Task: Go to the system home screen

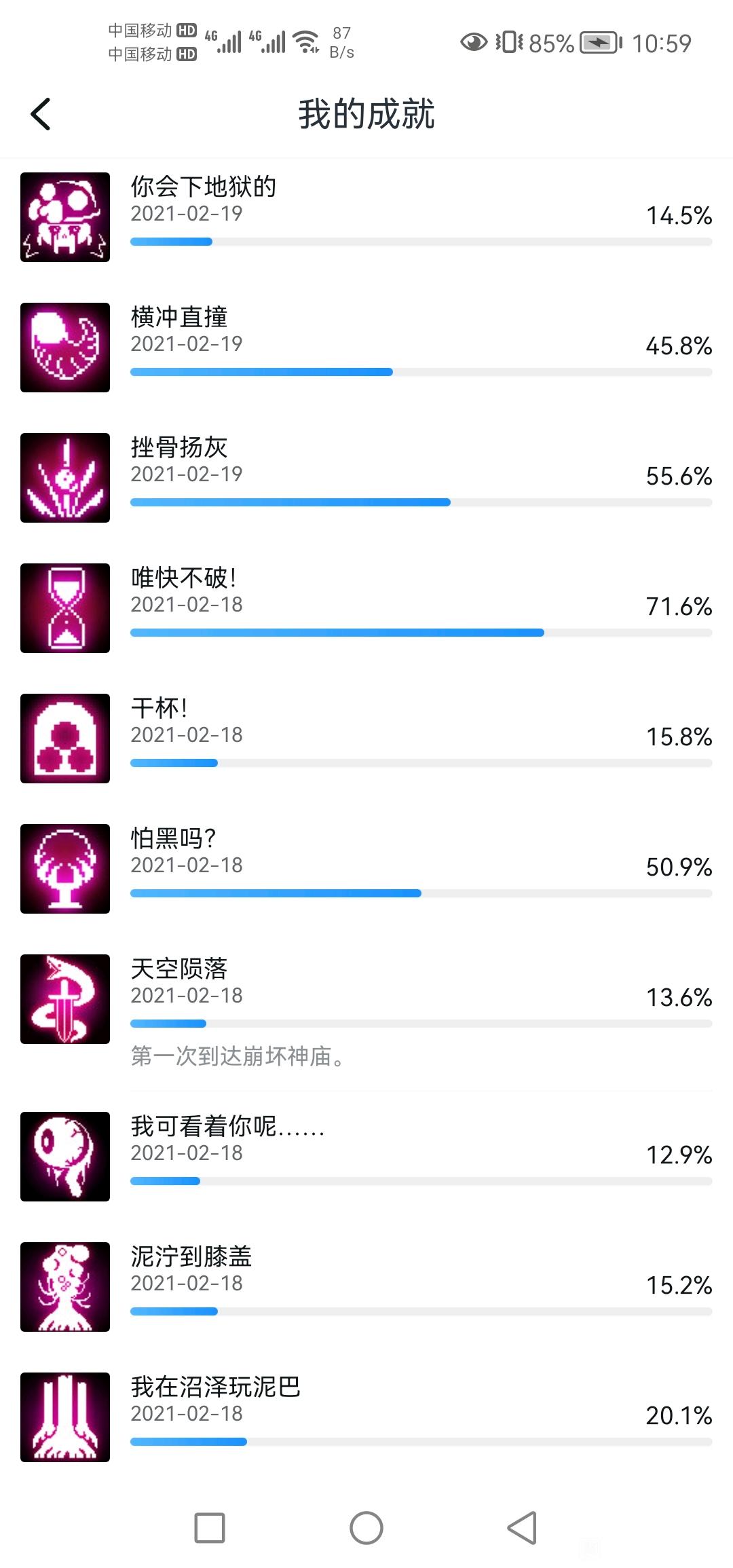Action: 366,1528
